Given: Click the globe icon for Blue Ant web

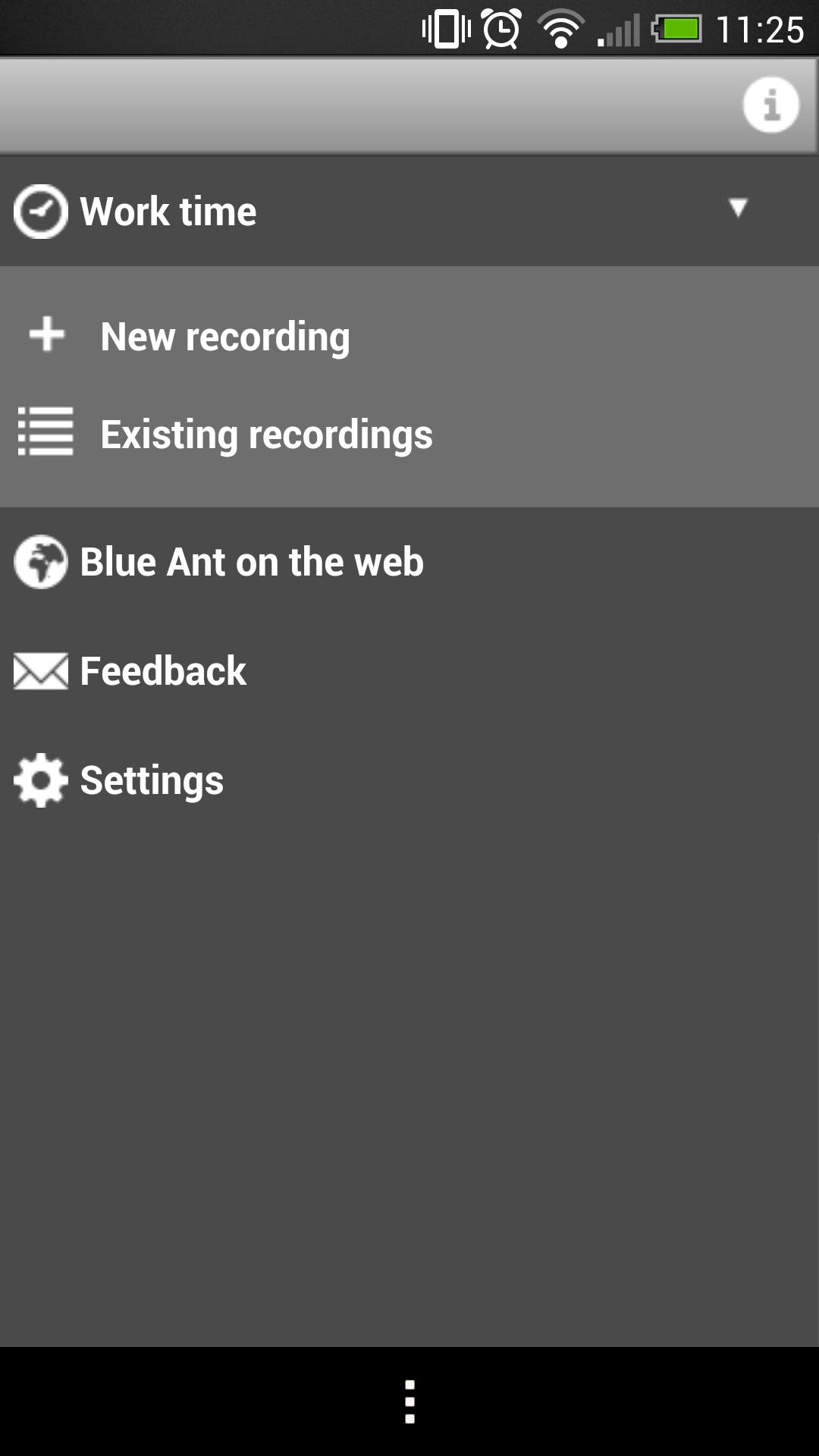Looking at the screenshot, I should pos(40,562).
